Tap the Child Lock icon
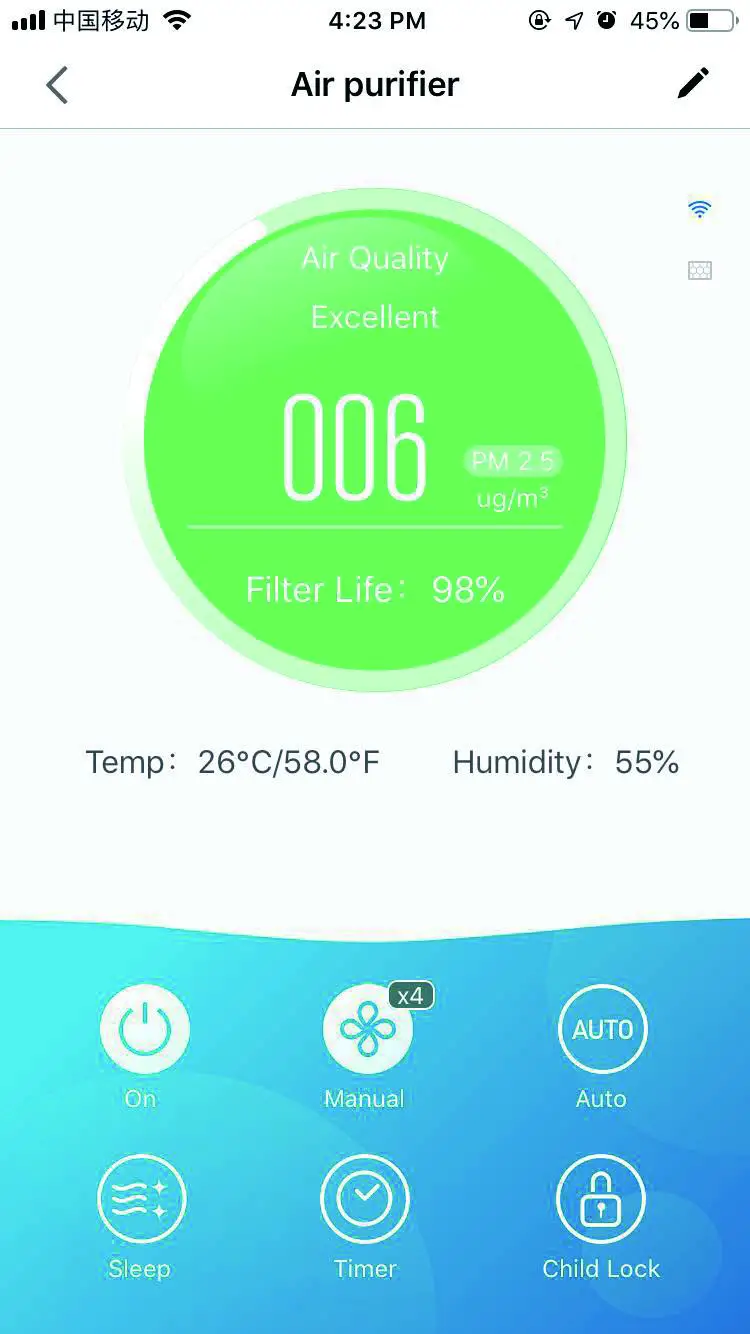750x1334 pixels. tap(600, 1198)
